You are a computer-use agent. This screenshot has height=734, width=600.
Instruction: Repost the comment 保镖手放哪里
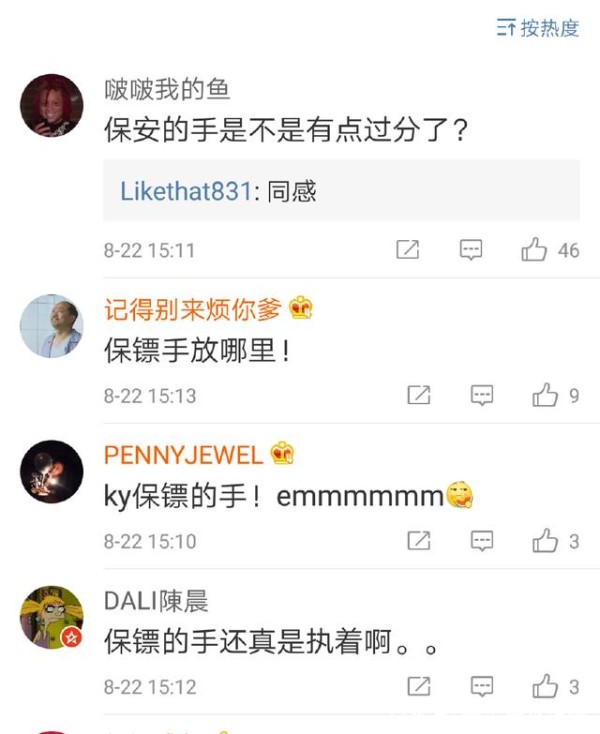(x=419, y=396)
